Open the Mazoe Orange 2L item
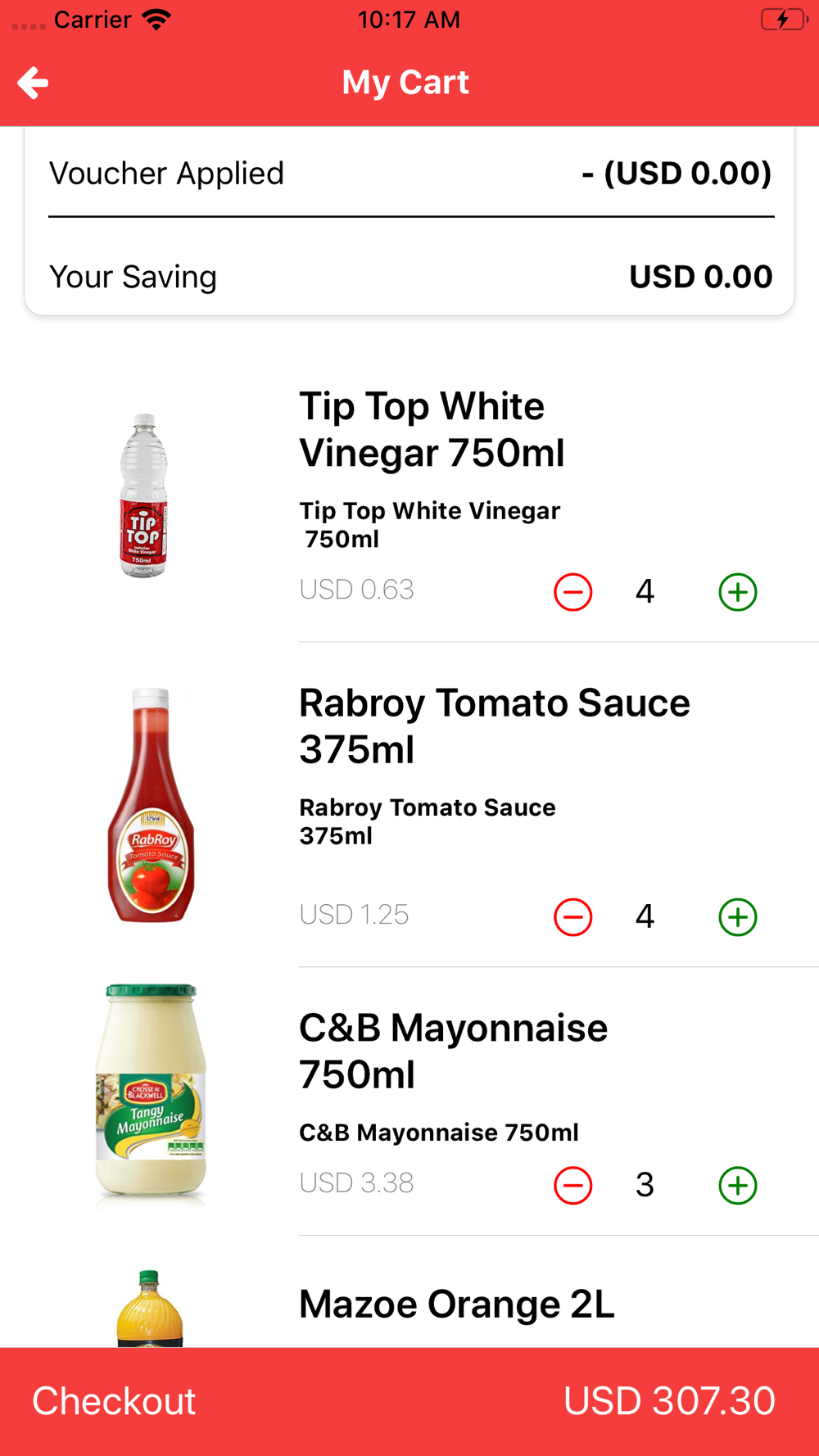 tap(456, 1305)
